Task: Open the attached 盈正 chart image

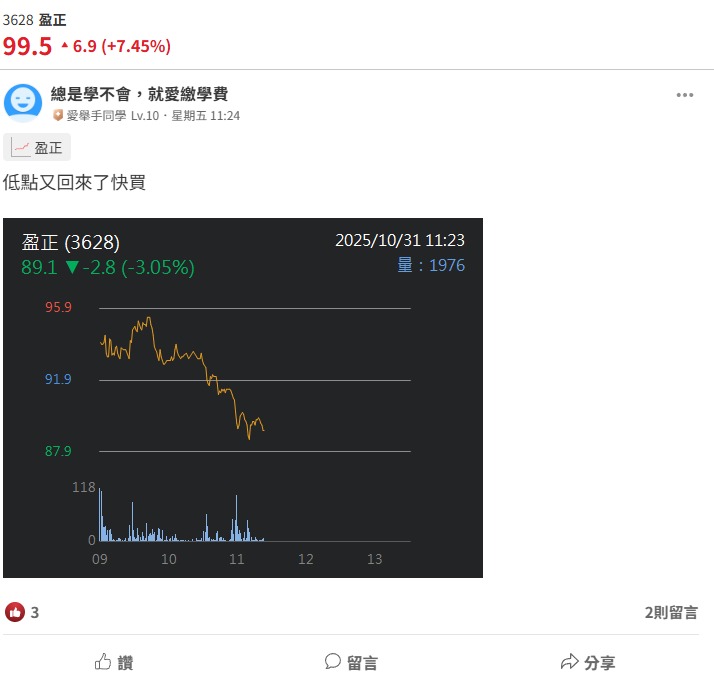Action: pyautogui.click(x=243, y=398)
